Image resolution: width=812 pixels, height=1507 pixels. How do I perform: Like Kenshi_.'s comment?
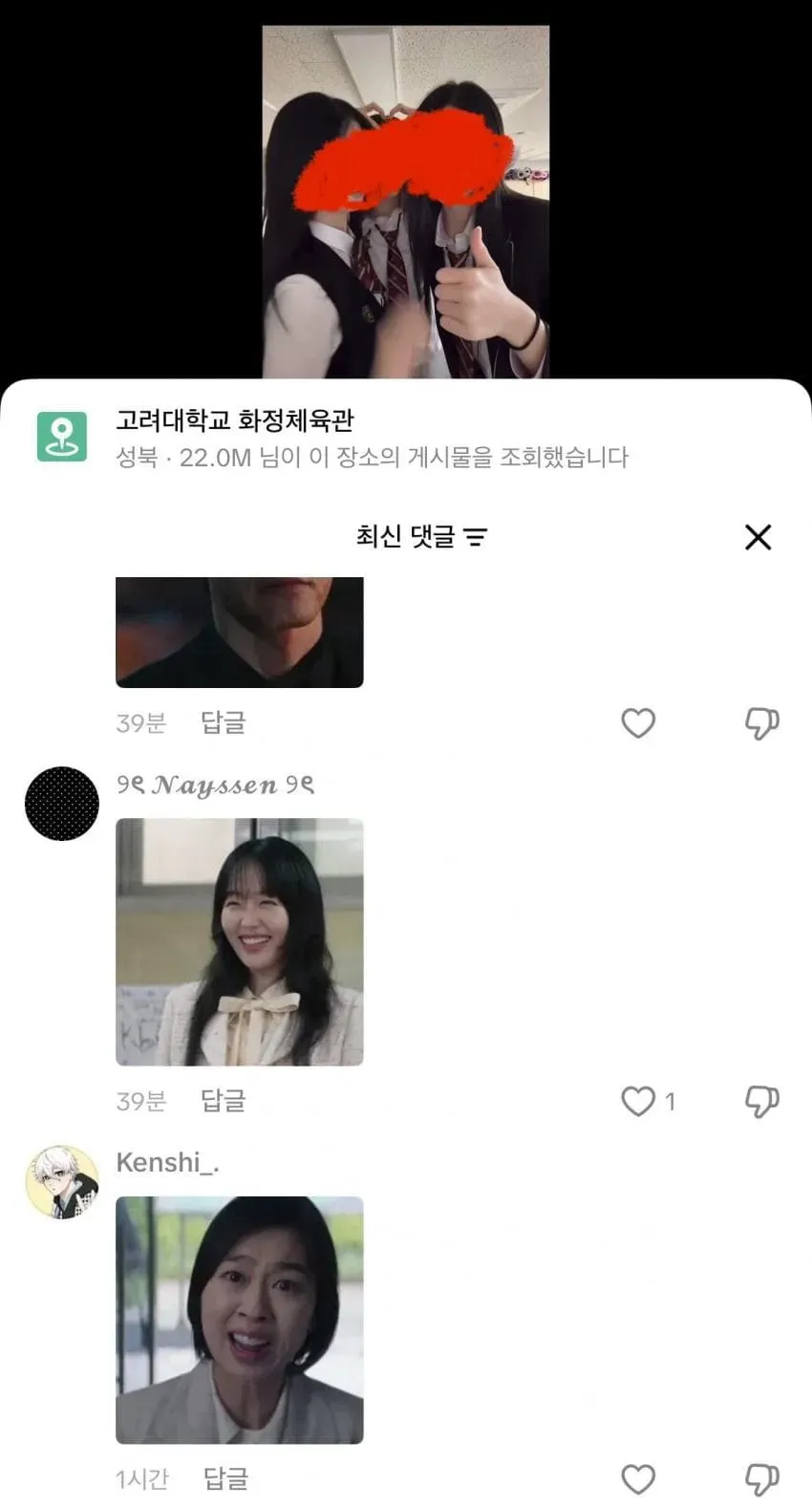tap(638, 1478)
